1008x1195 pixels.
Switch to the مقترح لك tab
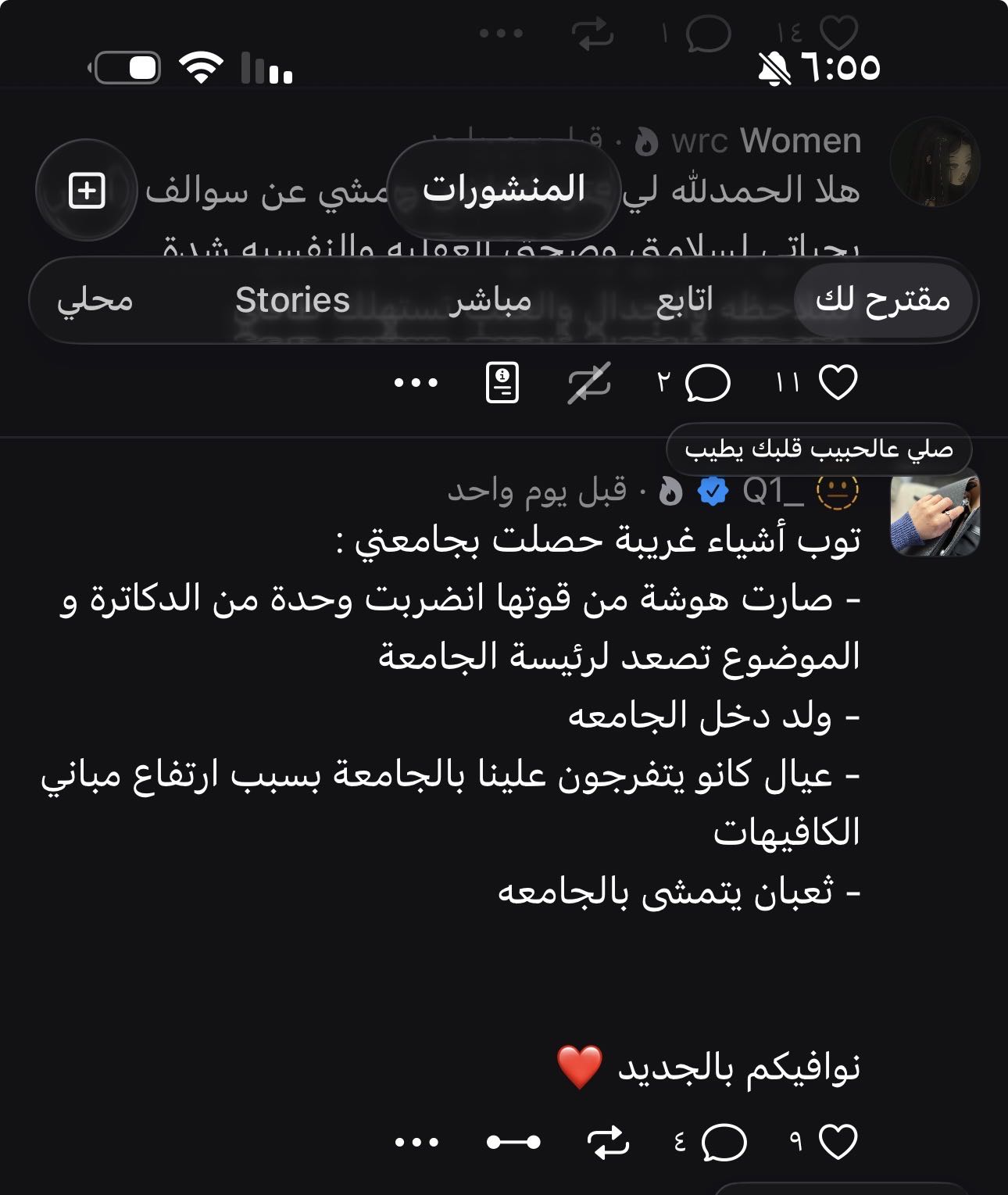point(883,300)
